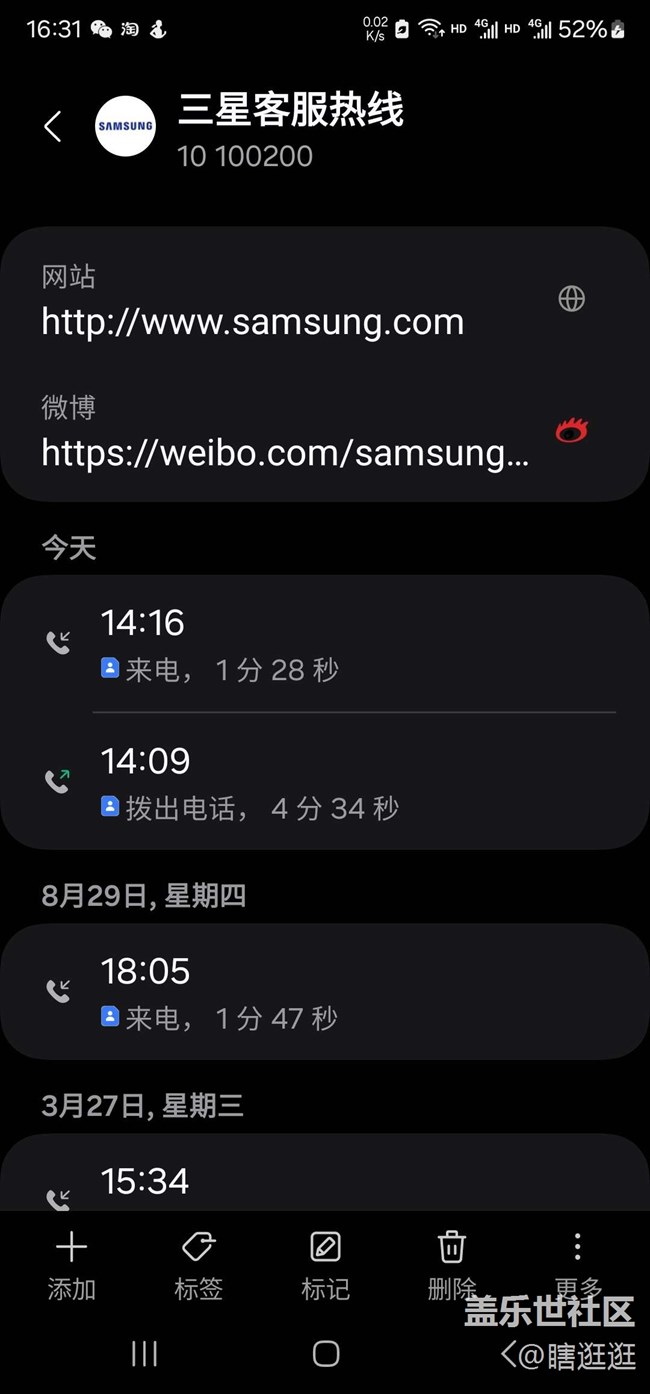The width and height of the screenshot is (650, 1394).
Task: Go back using the top-left arrow
Action: click(x=53, y=127)
